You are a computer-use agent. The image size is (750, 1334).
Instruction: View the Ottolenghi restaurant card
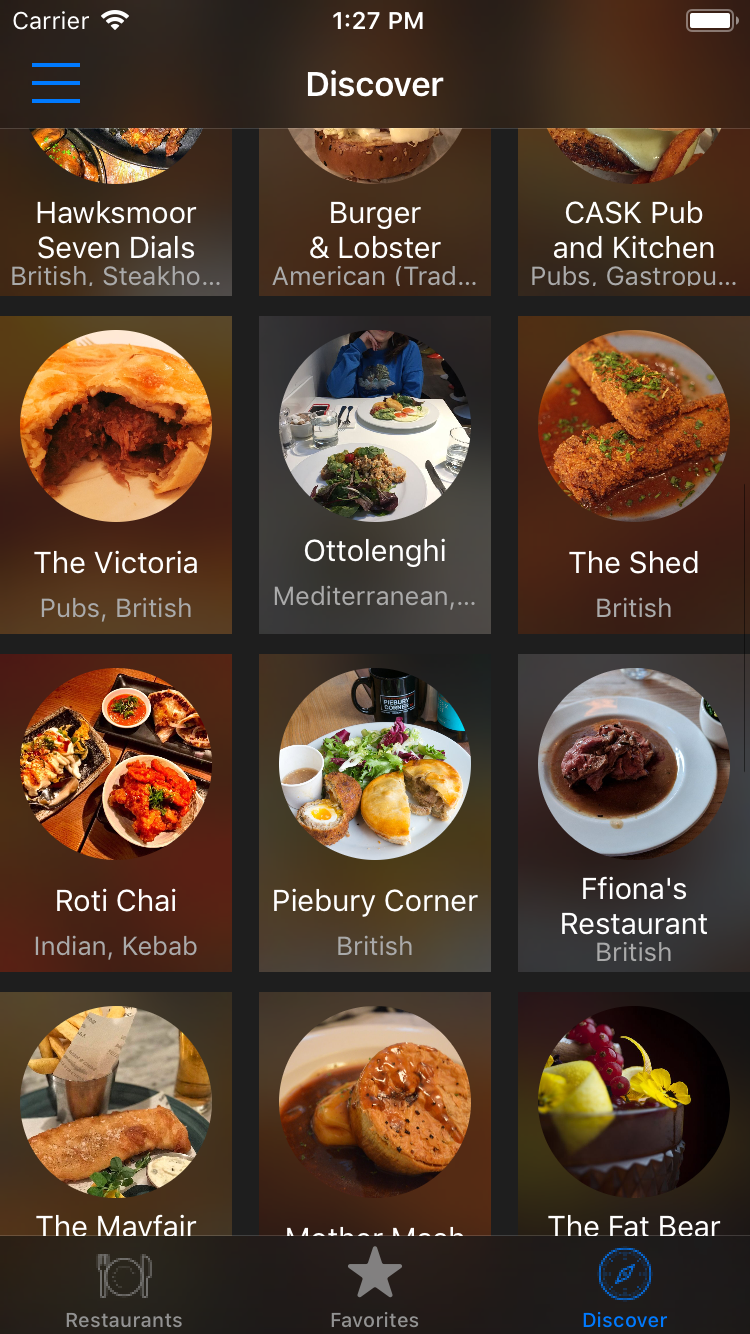tap(375, 475)
